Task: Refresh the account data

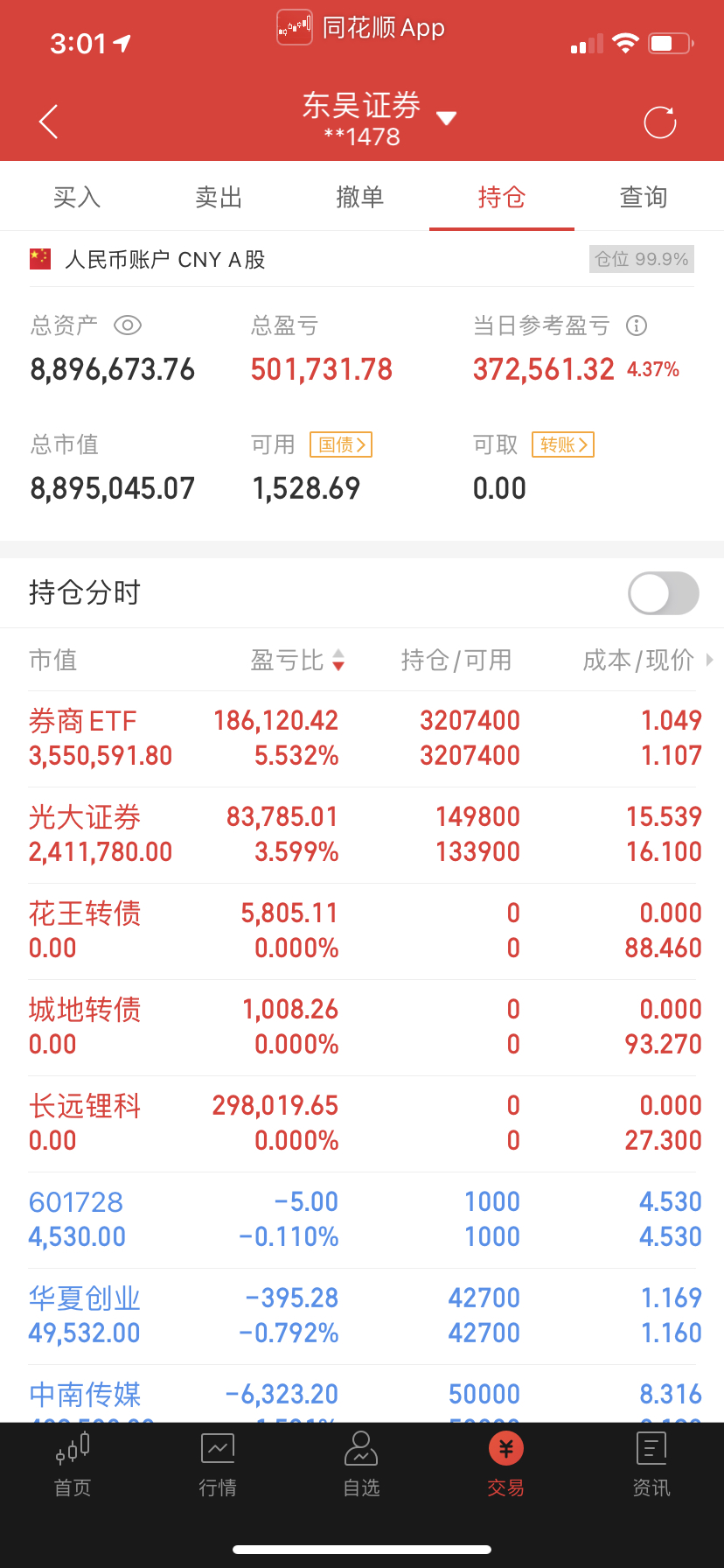Action: coord(660,122)
